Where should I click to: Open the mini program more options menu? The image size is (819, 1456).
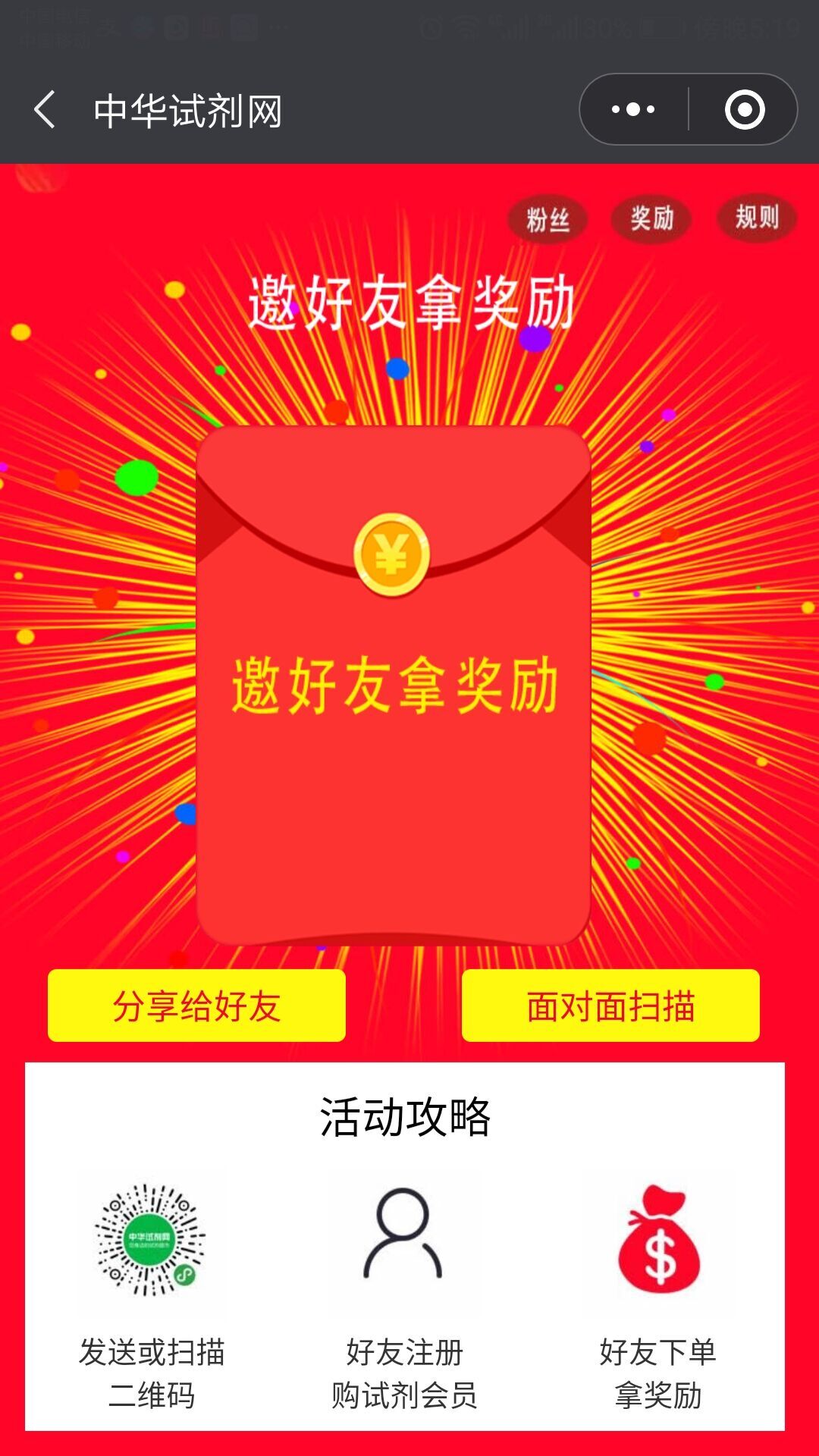pyautogui.click(x=633, y=110)
